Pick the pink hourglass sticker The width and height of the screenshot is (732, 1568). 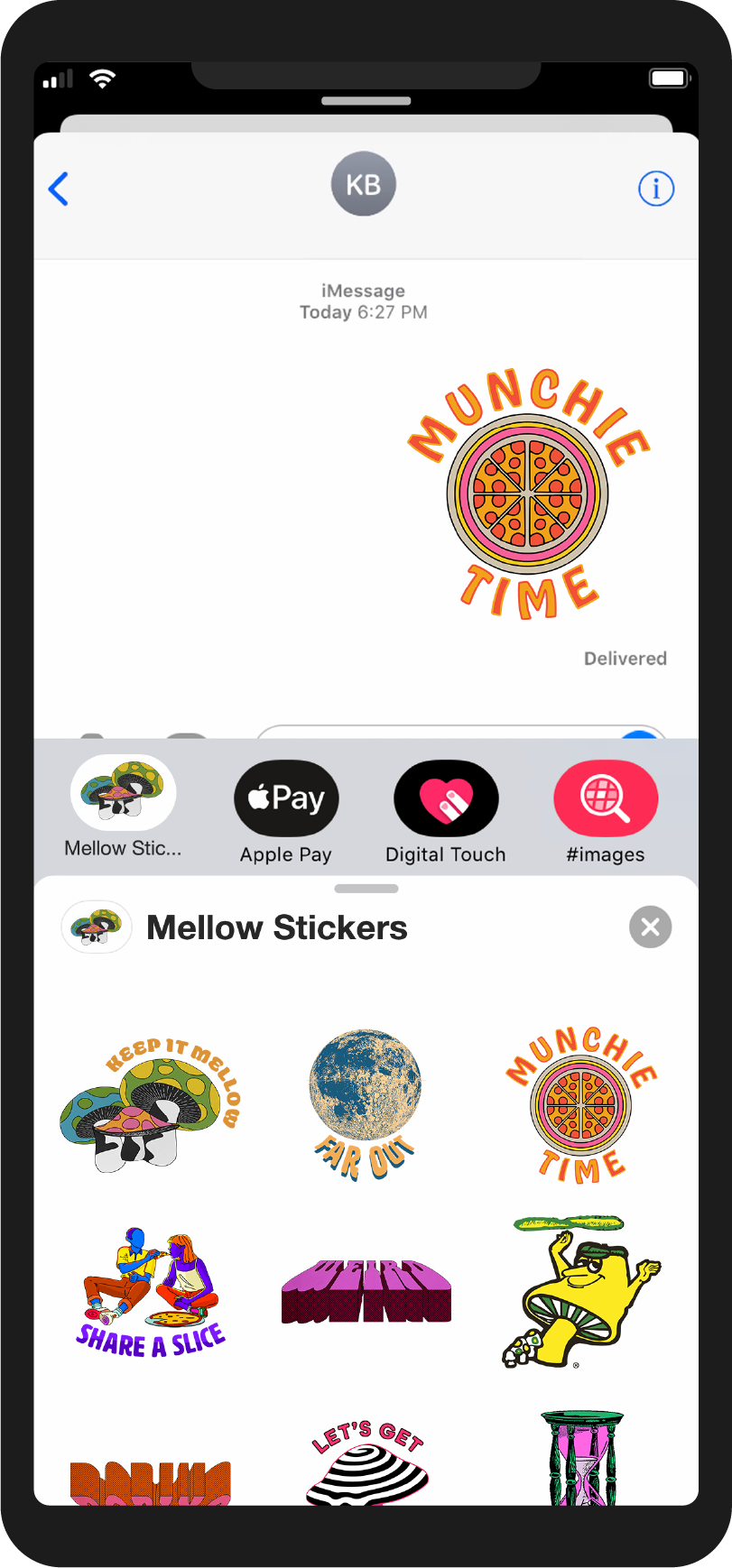point(581,1458)
